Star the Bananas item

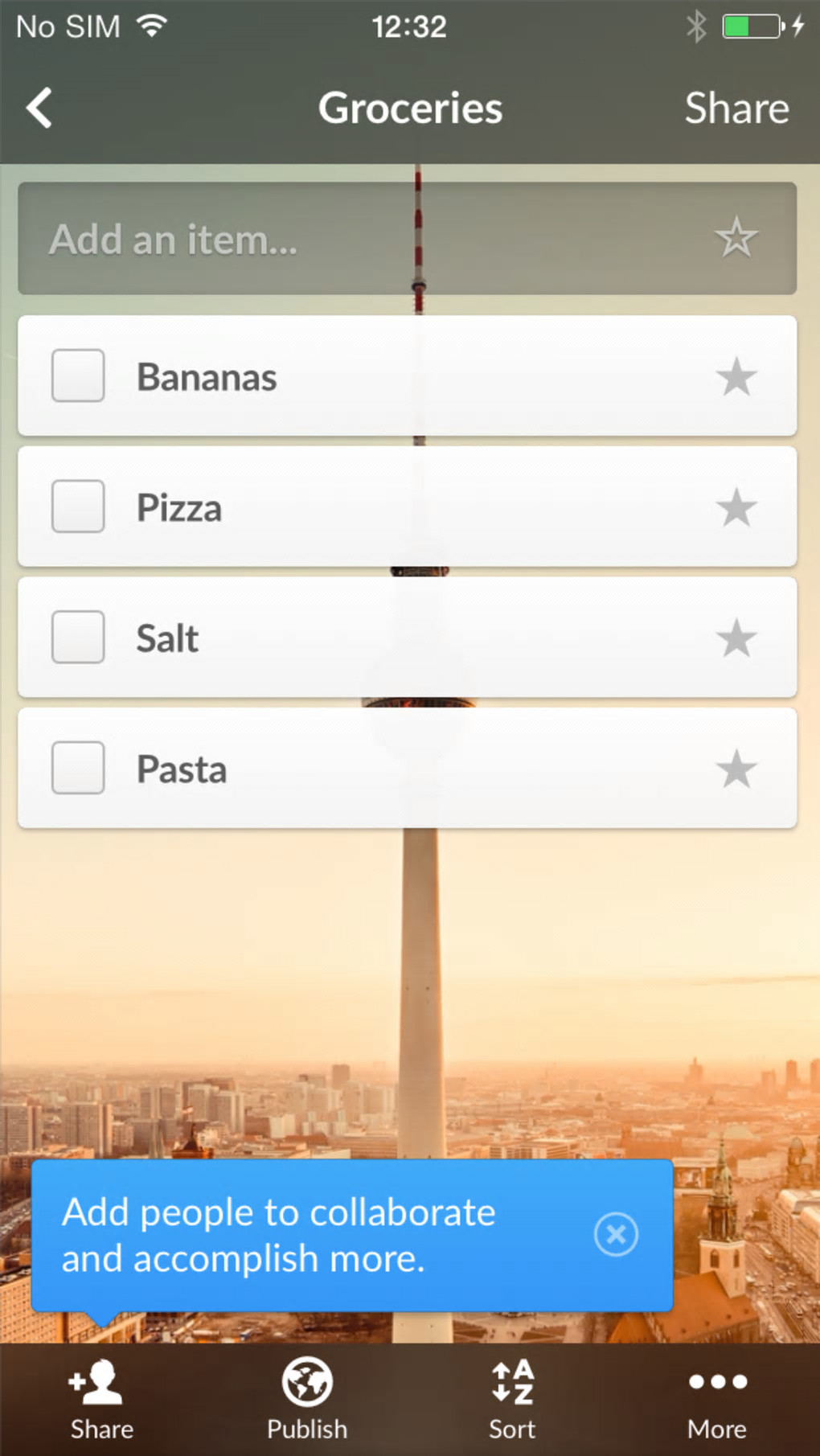[x=736, y=377]
